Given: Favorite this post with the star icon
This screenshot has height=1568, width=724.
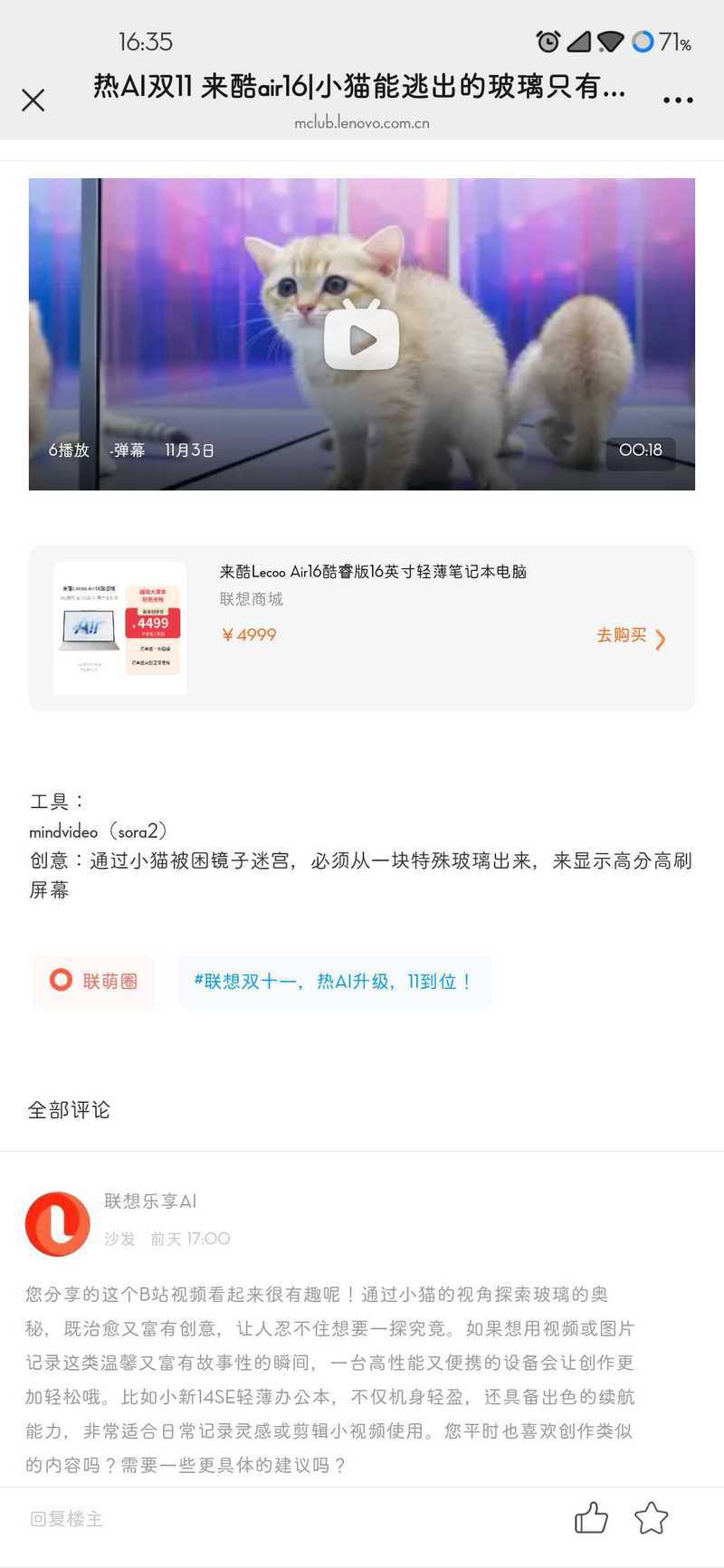Looking at the screenshot, I should (x=651, y=1517).
